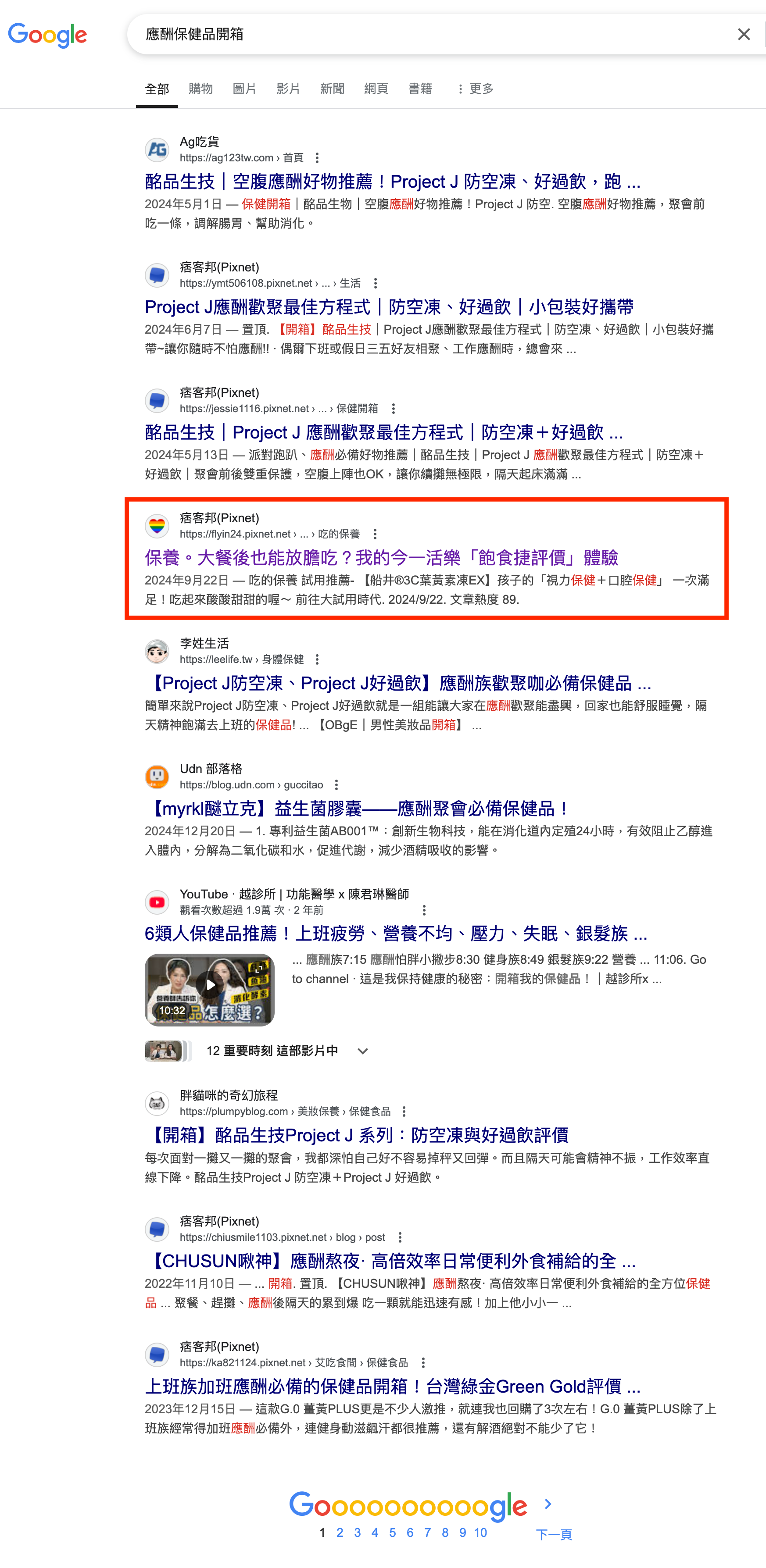Viewport: 766px width, 1568px height.
Task: Open the 更多 menu
Action: click(475, 89)
